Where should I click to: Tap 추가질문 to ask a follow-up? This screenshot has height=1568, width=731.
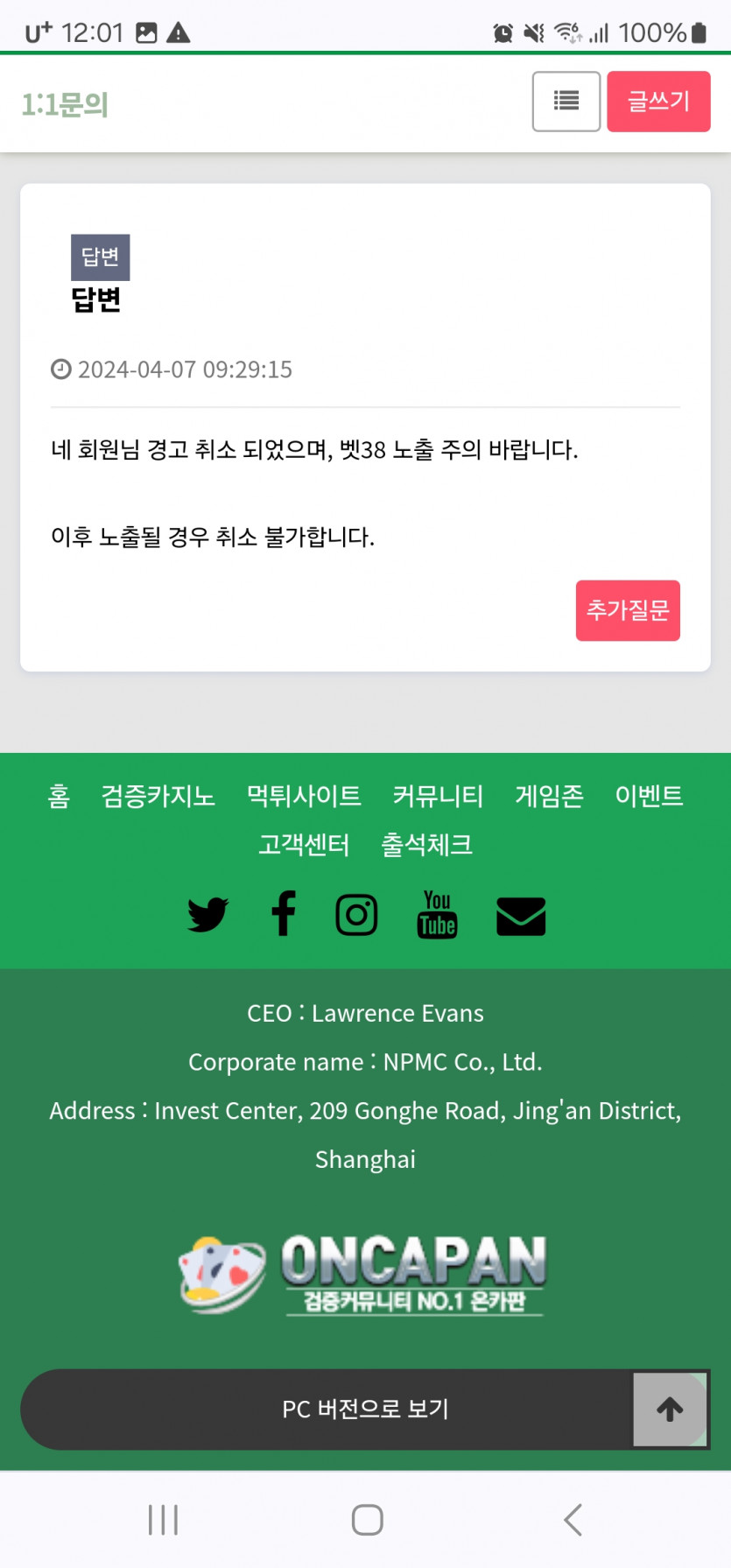tap(627, 610)
